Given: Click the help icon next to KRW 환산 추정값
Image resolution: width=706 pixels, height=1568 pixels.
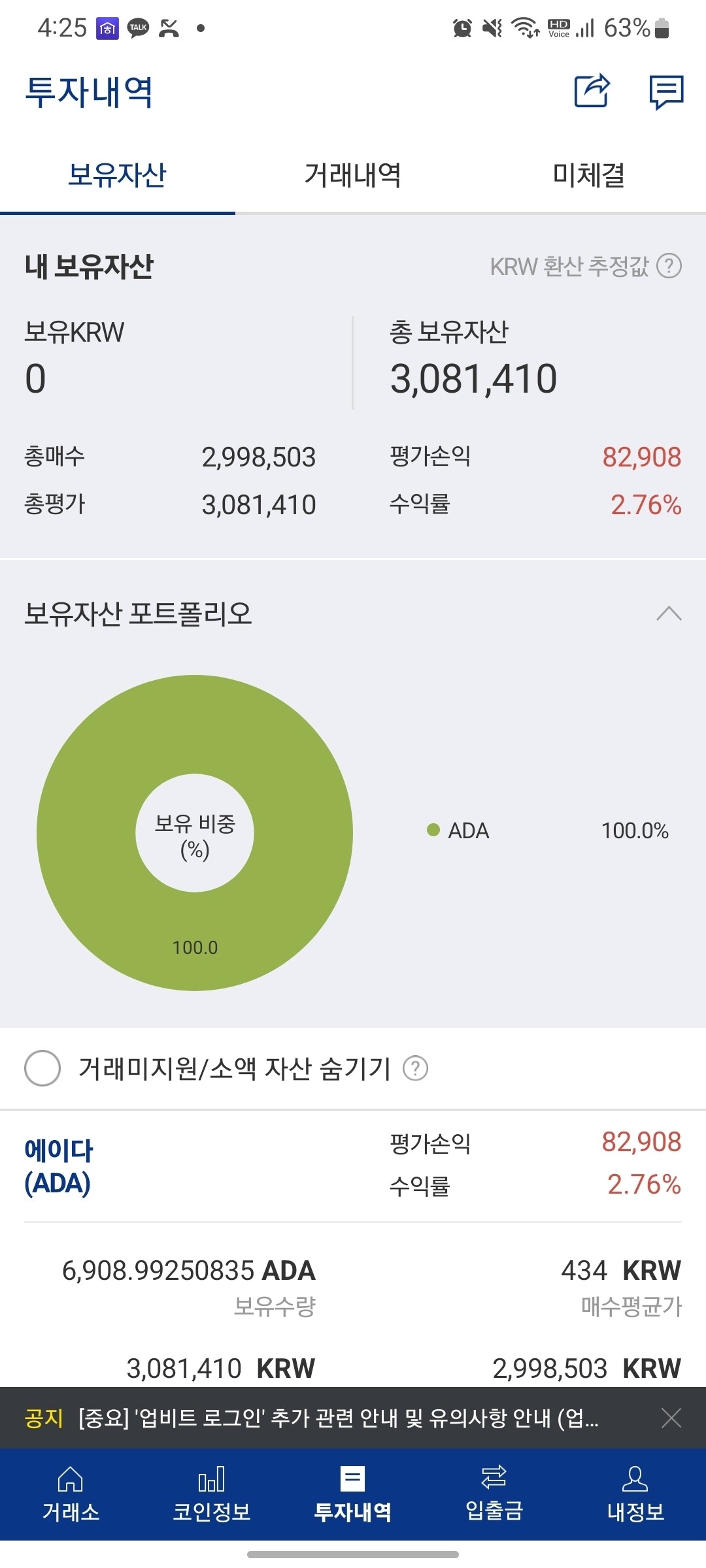Looking at the screenshot, I should click(670, 266).
